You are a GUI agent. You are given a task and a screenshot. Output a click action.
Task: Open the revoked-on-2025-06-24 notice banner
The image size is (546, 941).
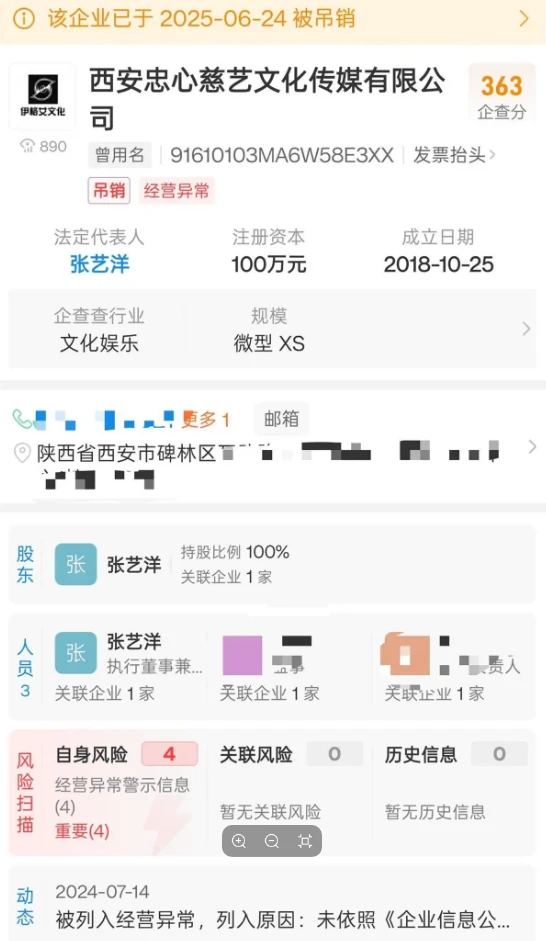[273, 19]
